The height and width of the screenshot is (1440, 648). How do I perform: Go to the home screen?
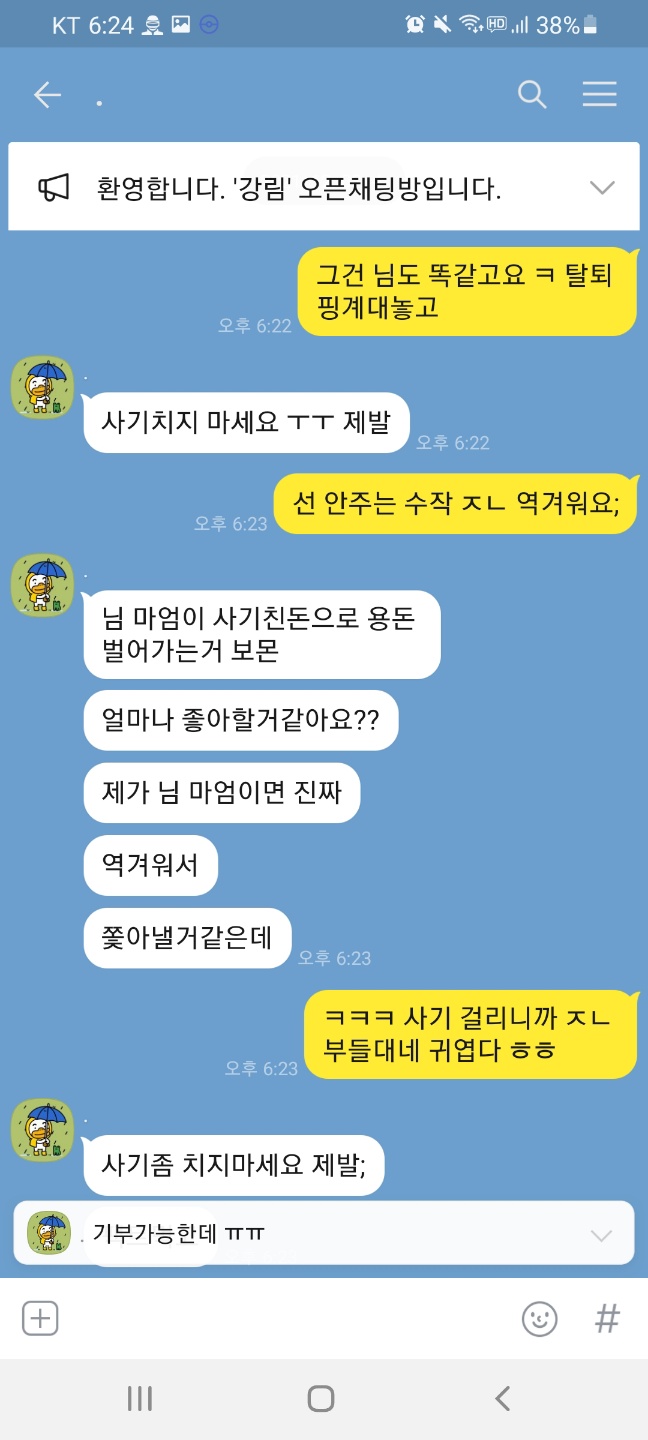pyautogui.click(x=321, y=1398)
